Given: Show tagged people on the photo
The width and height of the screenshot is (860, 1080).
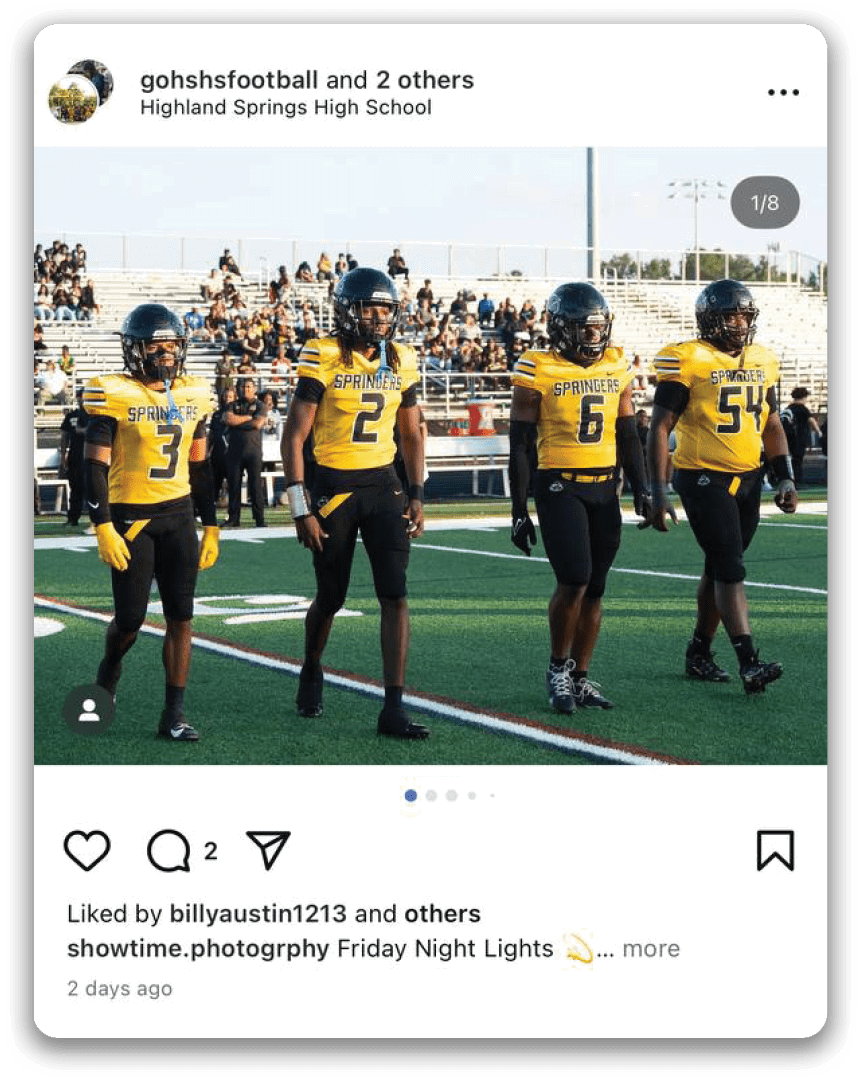Looking at the screenshot, I should 88,710.
